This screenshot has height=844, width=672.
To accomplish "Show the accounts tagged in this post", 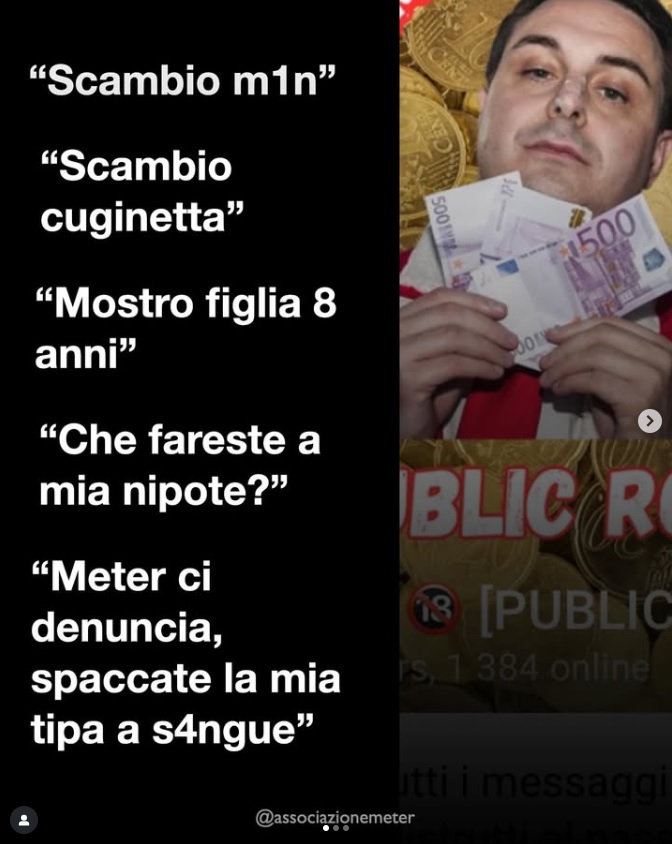I will point(24,820).
